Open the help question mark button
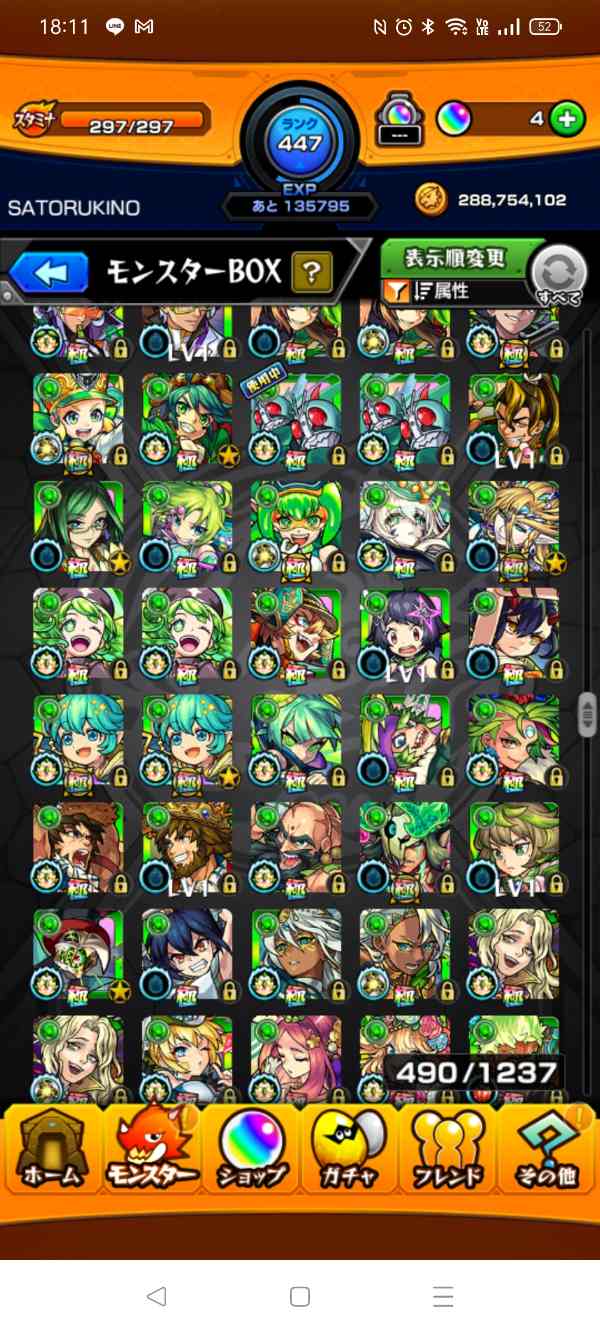Screen dimensions: 600x1333 pyautogui.click(x=312, y=271)
